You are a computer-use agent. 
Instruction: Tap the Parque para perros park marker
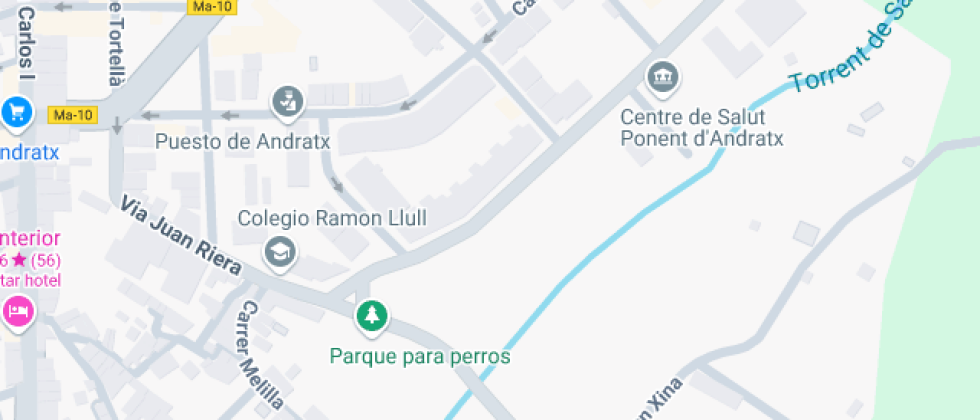click(372, 317)
